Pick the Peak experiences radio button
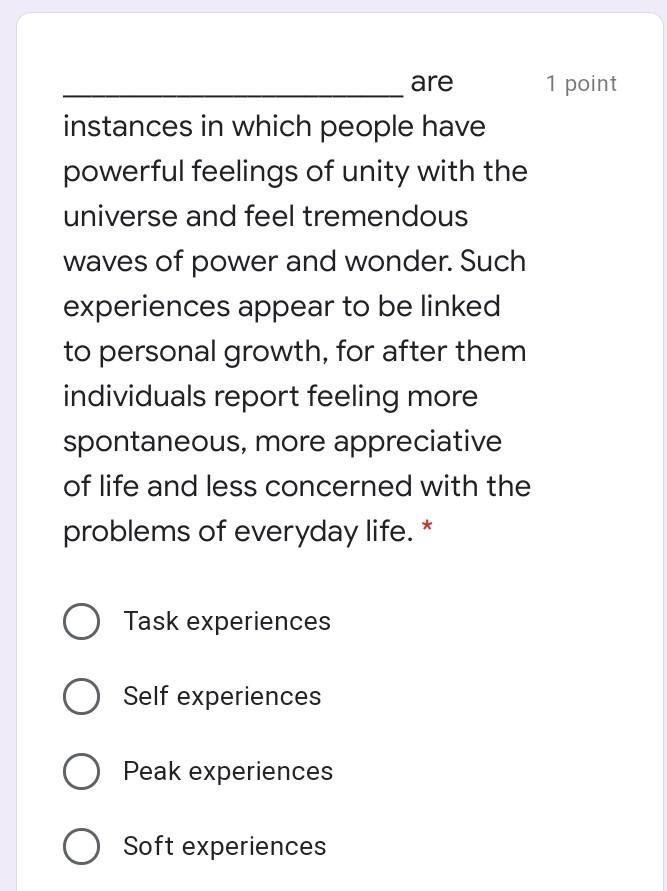 coord(81,771)
